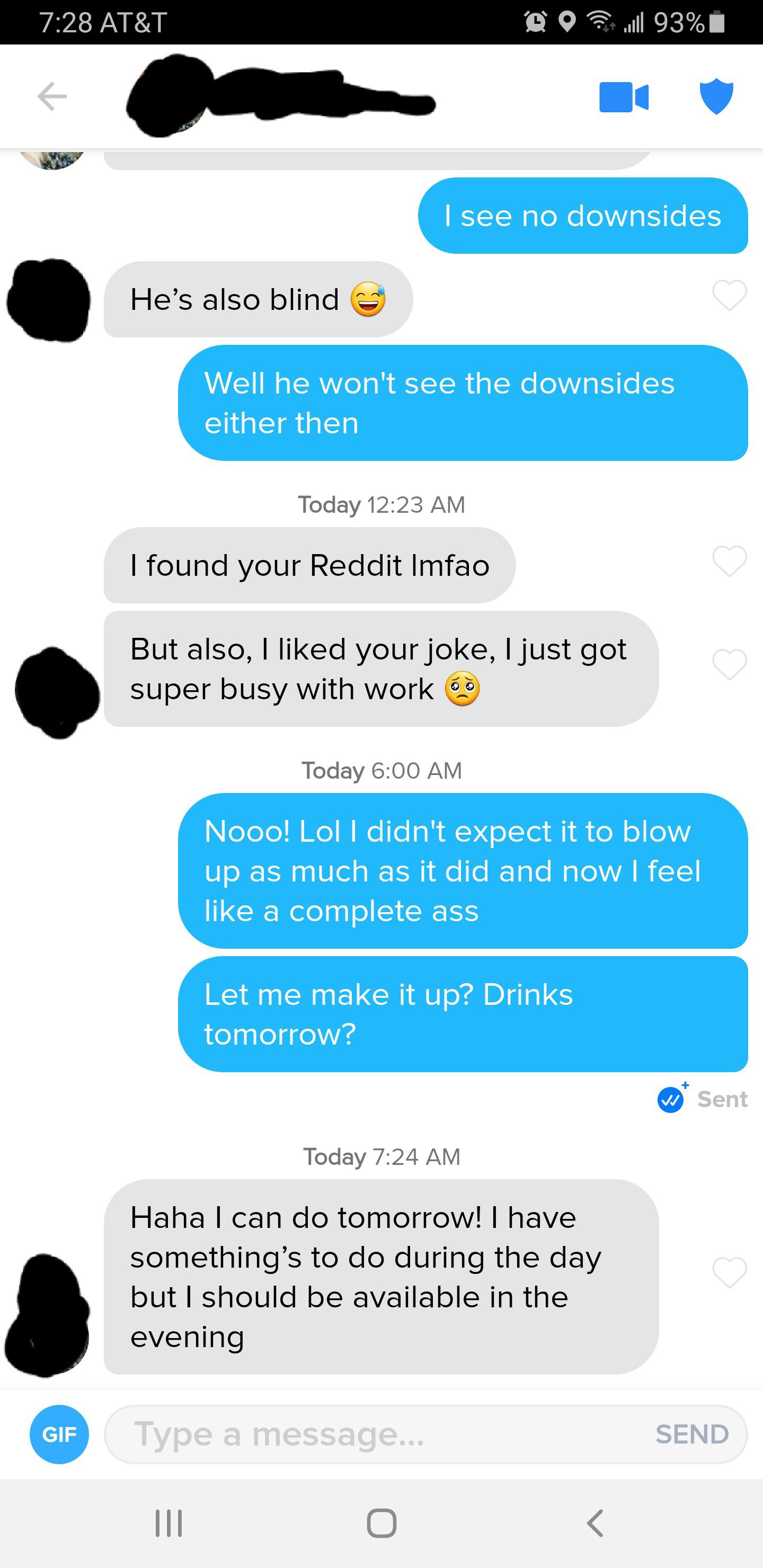
Task: Start a video call
Action: pos(624,97)
